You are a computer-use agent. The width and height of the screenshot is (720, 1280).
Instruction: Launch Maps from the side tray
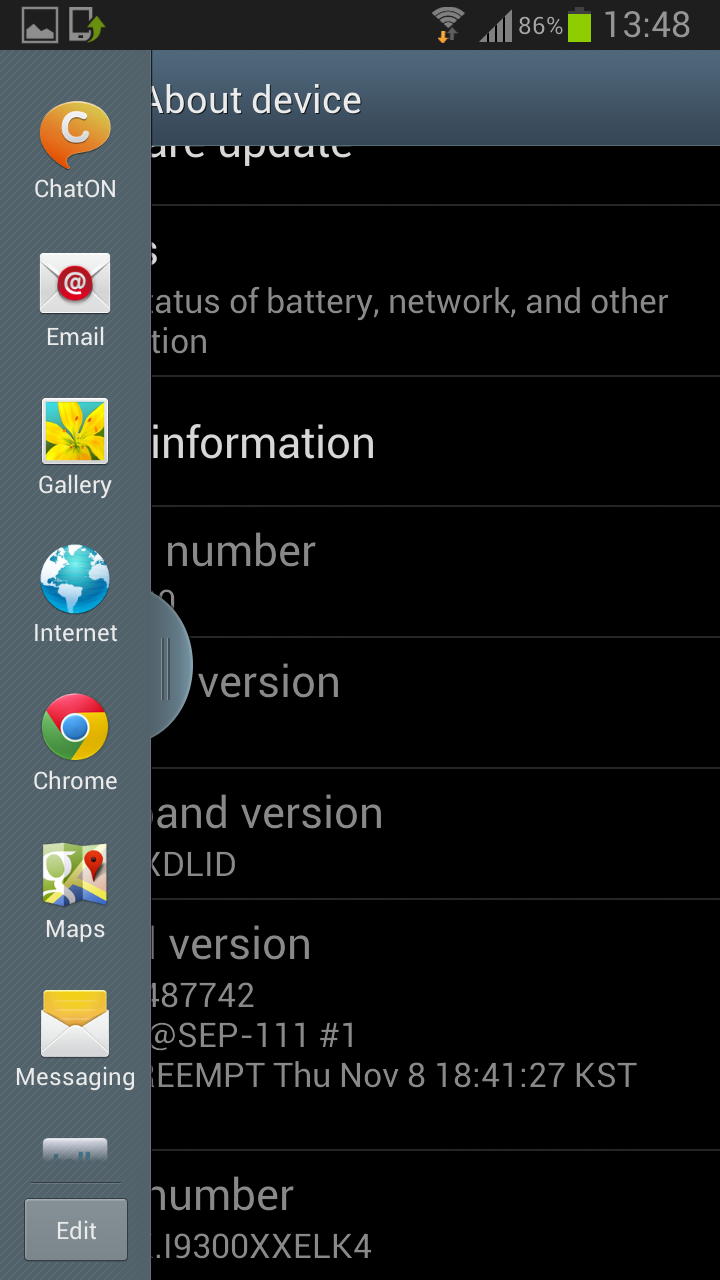(x=75, y=891)
